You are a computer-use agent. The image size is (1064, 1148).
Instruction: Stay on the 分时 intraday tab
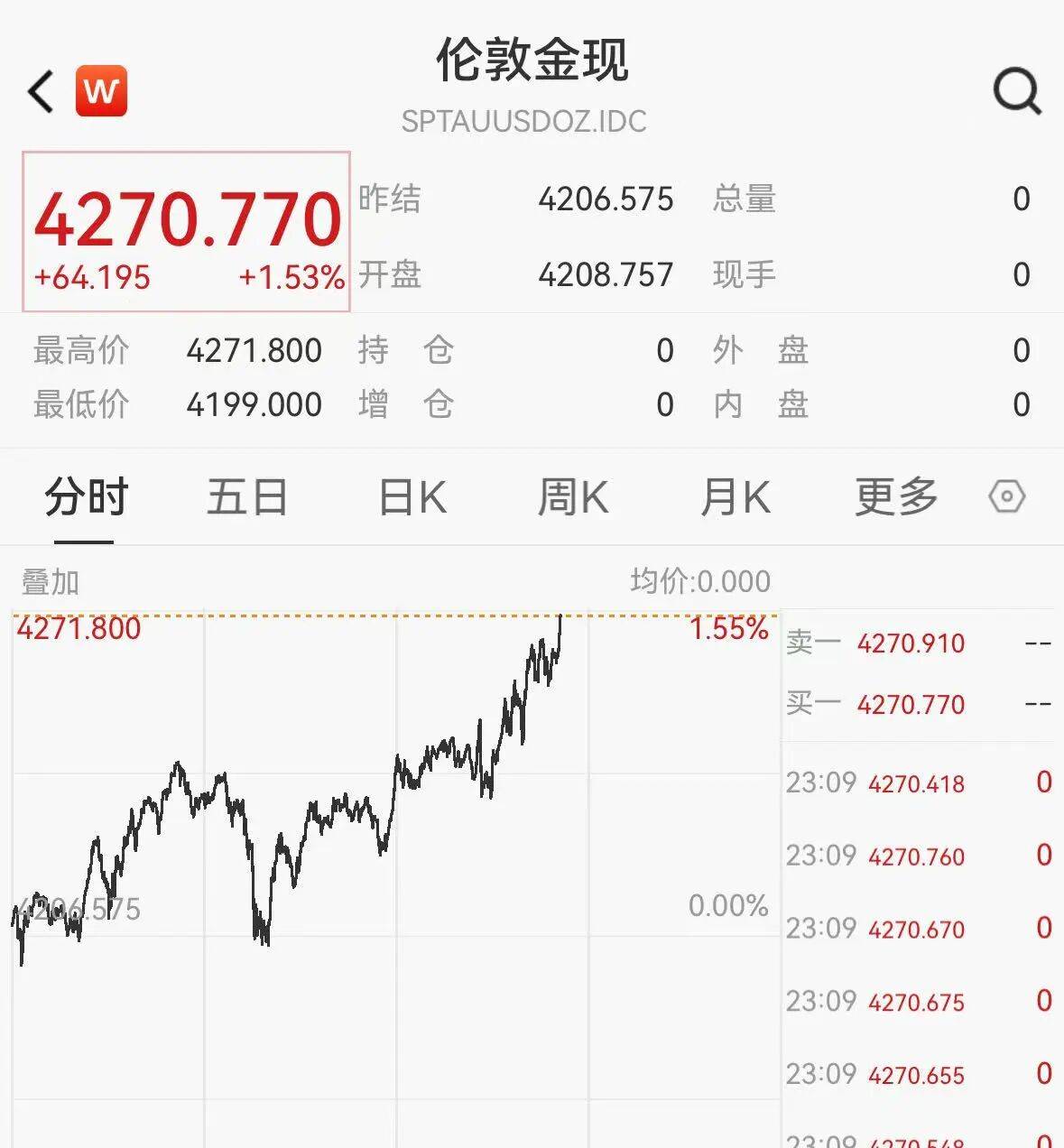pos(85,495)
